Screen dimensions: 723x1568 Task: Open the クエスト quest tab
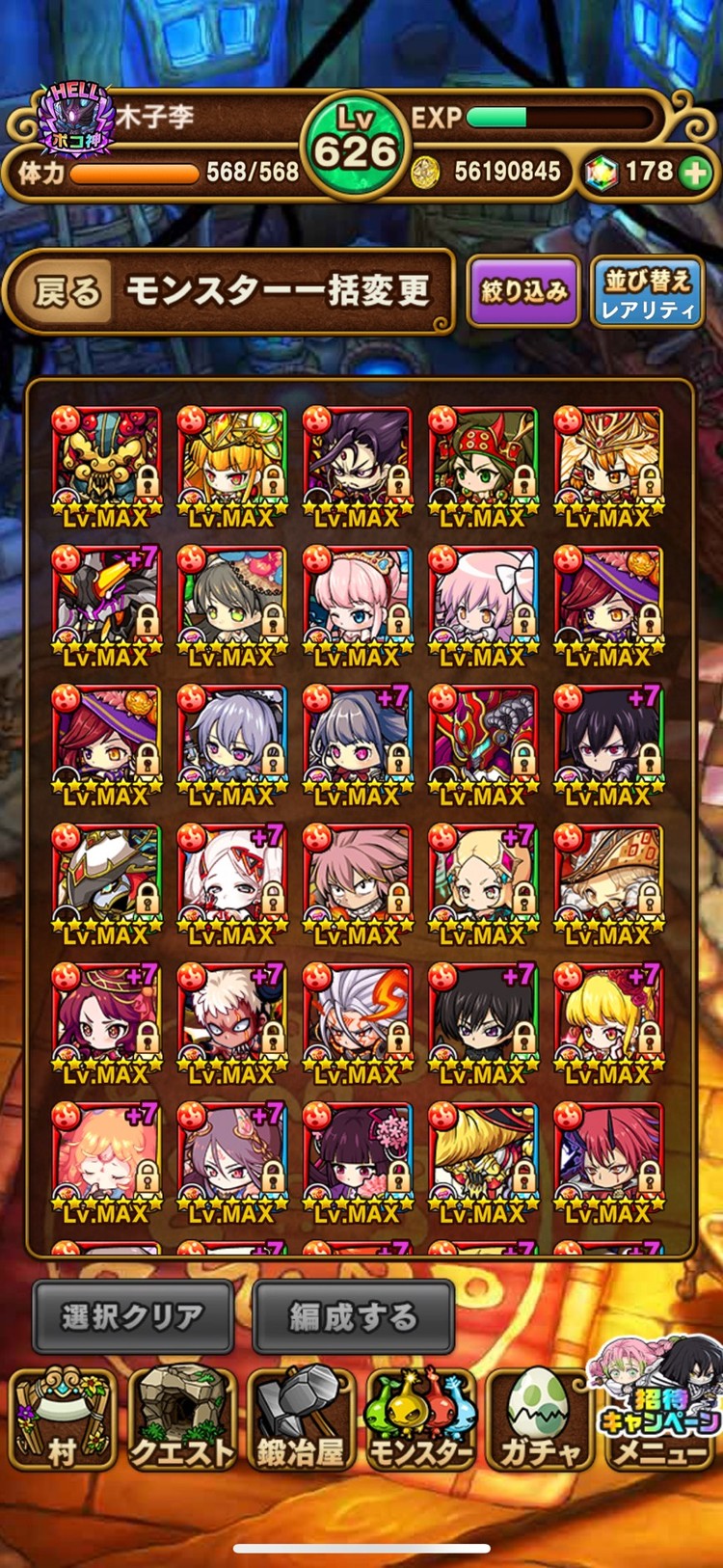click(181, 1420)
